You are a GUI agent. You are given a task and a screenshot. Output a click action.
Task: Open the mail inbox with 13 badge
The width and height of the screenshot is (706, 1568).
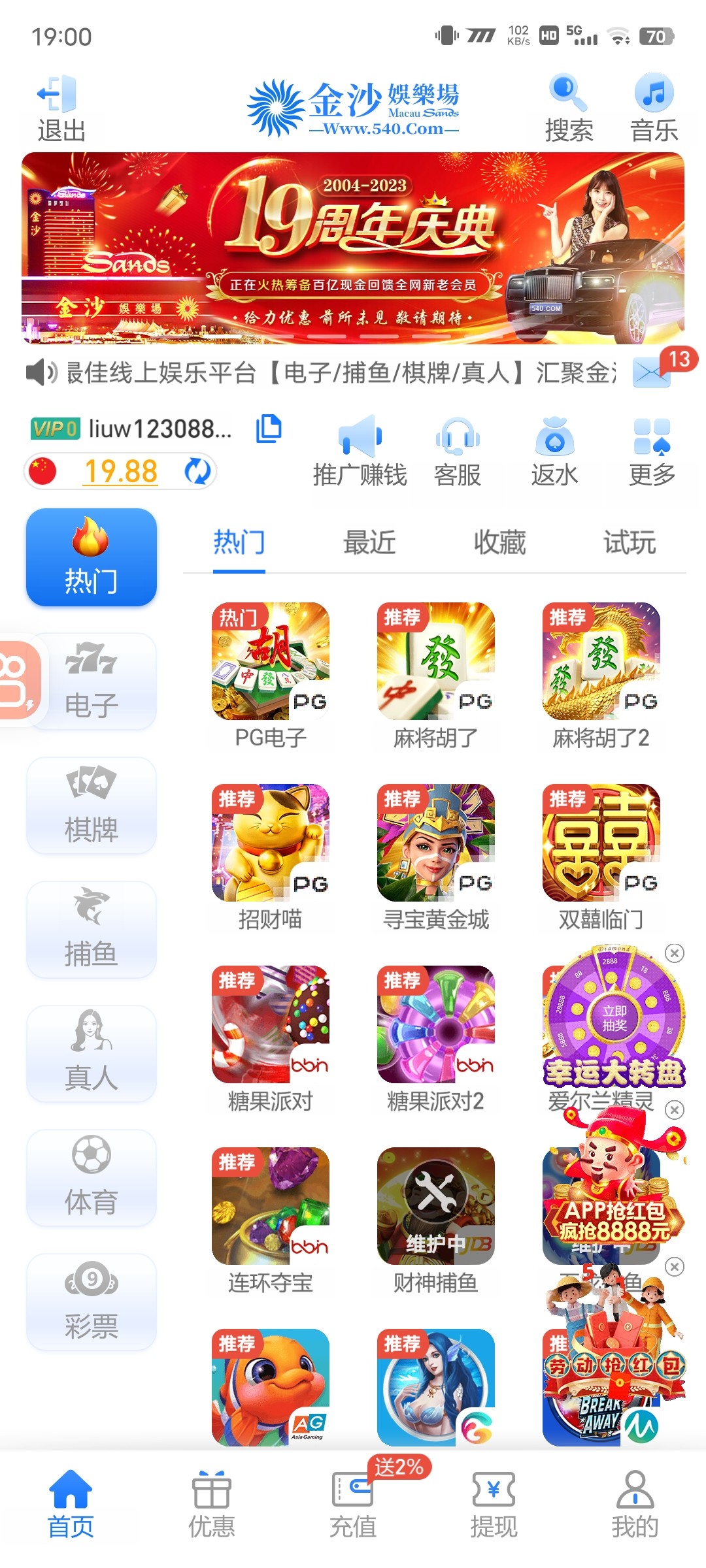(652, 373)
